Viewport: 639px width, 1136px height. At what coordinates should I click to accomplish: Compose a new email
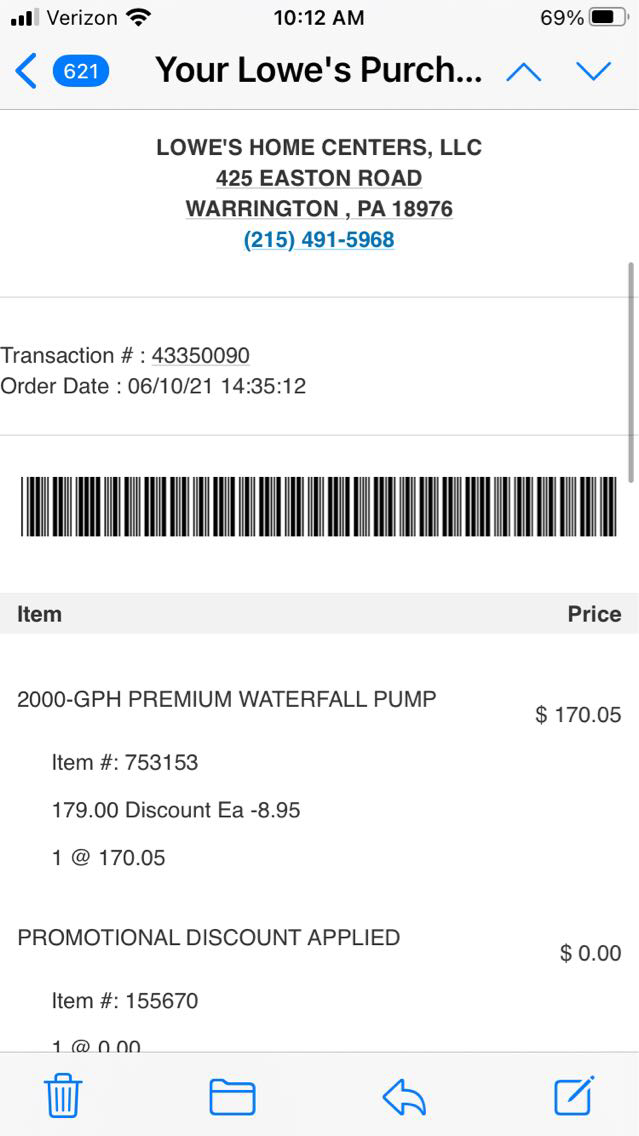575,1096
